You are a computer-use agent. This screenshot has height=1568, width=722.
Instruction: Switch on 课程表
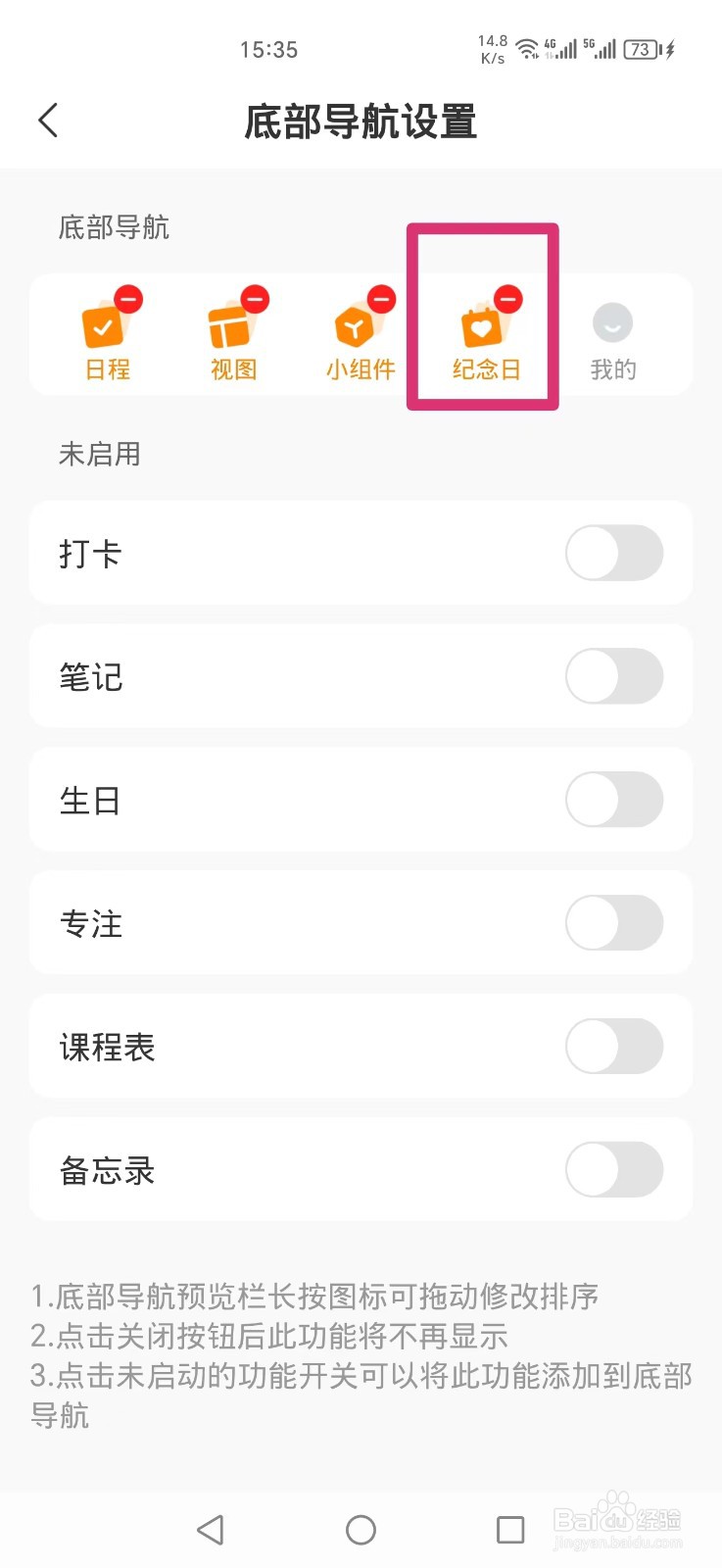[x=614, y=1047]
